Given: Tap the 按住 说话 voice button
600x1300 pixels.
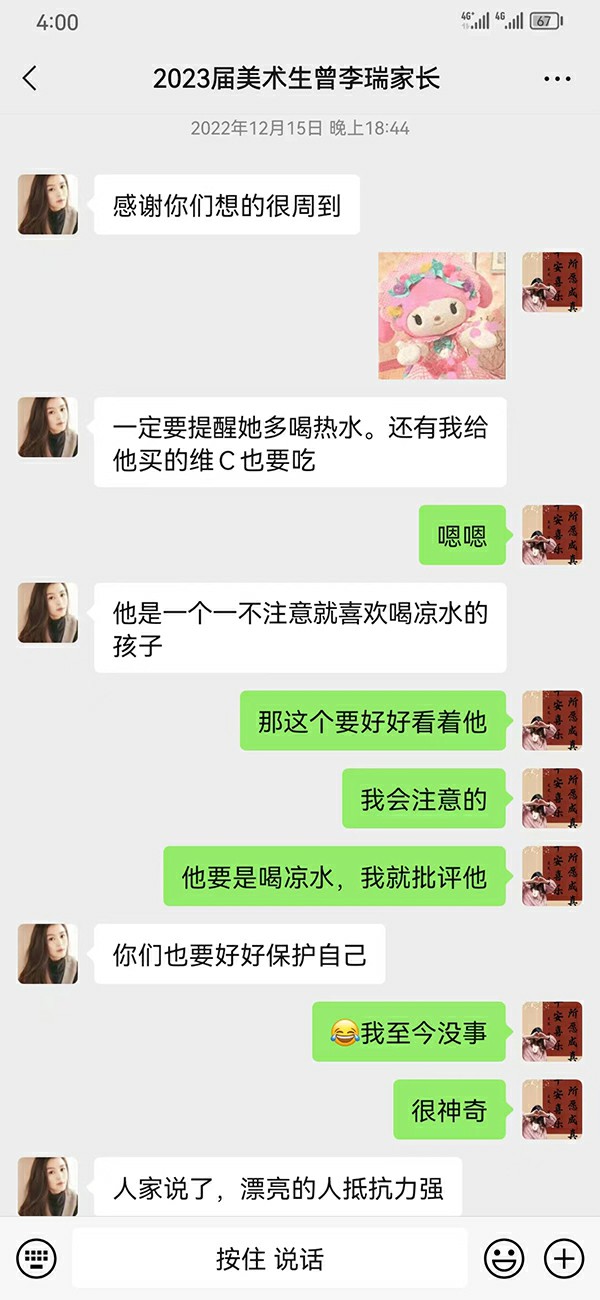Looking at the screenshot, I should (x=269, y=1258).
